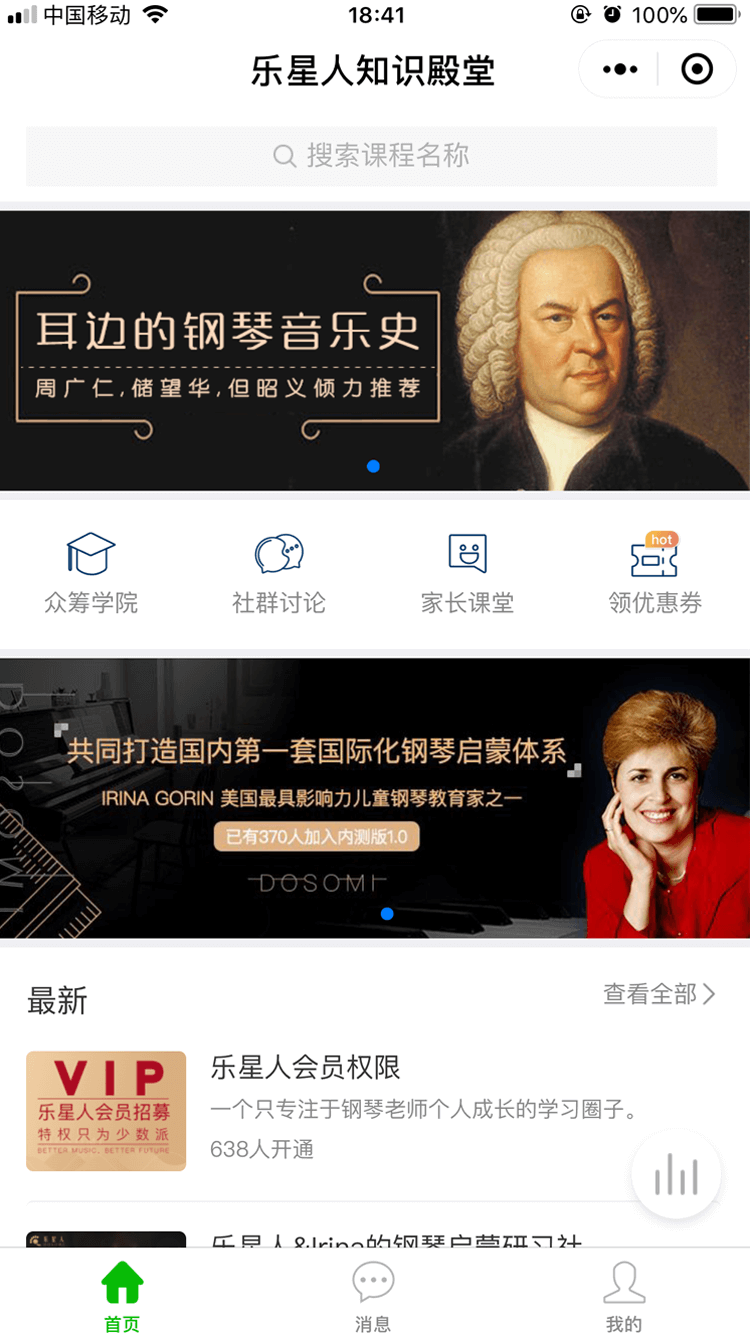Go to 社群讨论
The width and height of the screenshot is (750, 1334).
coord(279,573)
